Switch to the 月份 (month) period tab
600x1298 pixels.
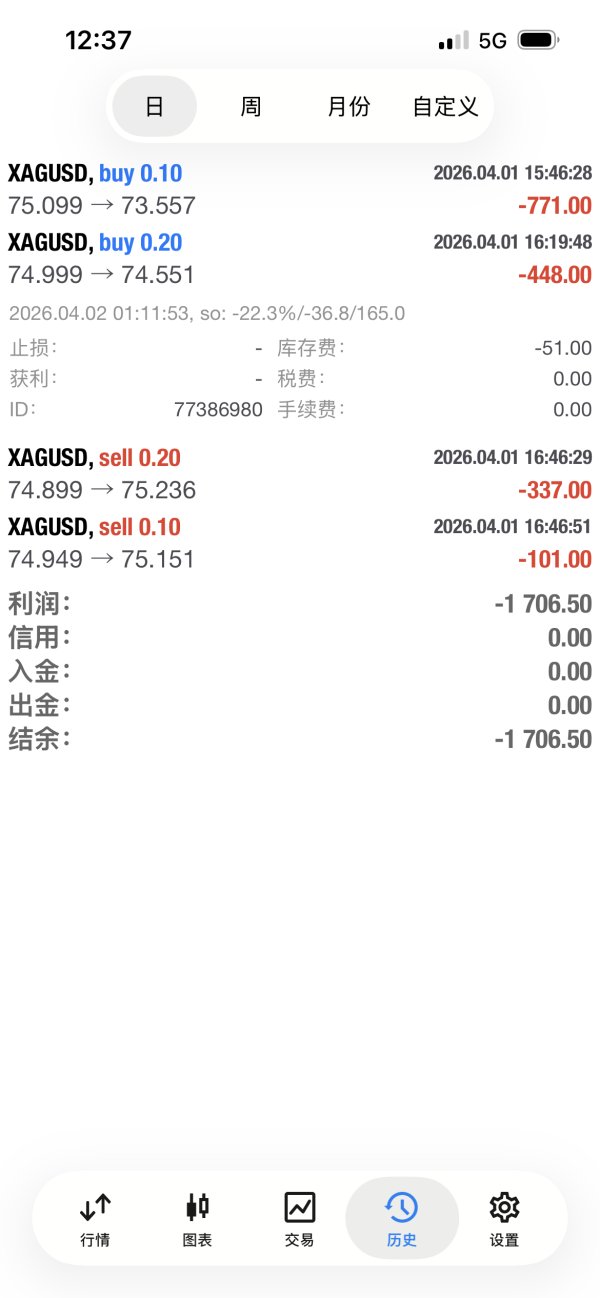pyautogui.click(x=348, y=106)
